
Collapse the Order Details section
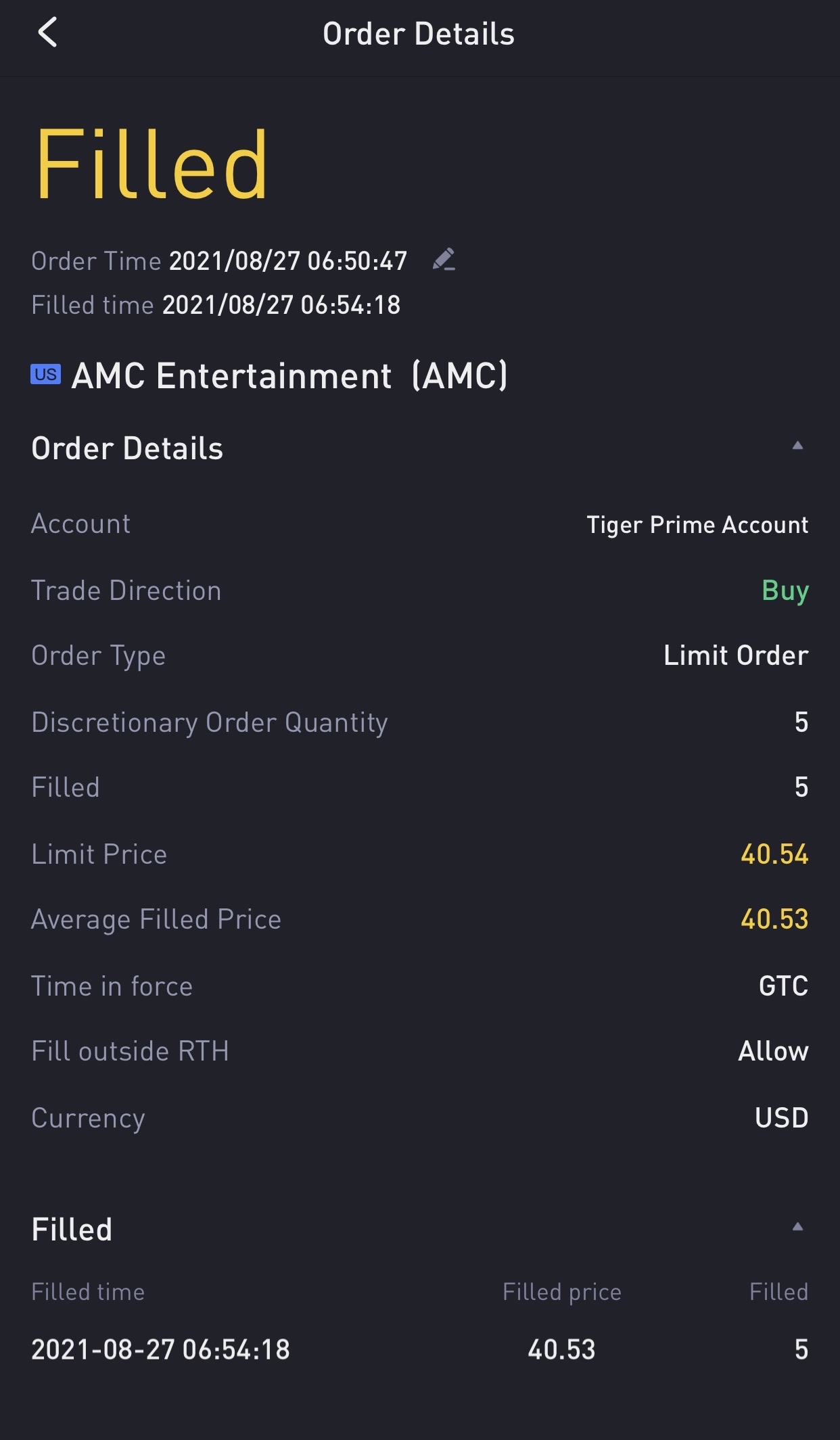tap(797, 446)
